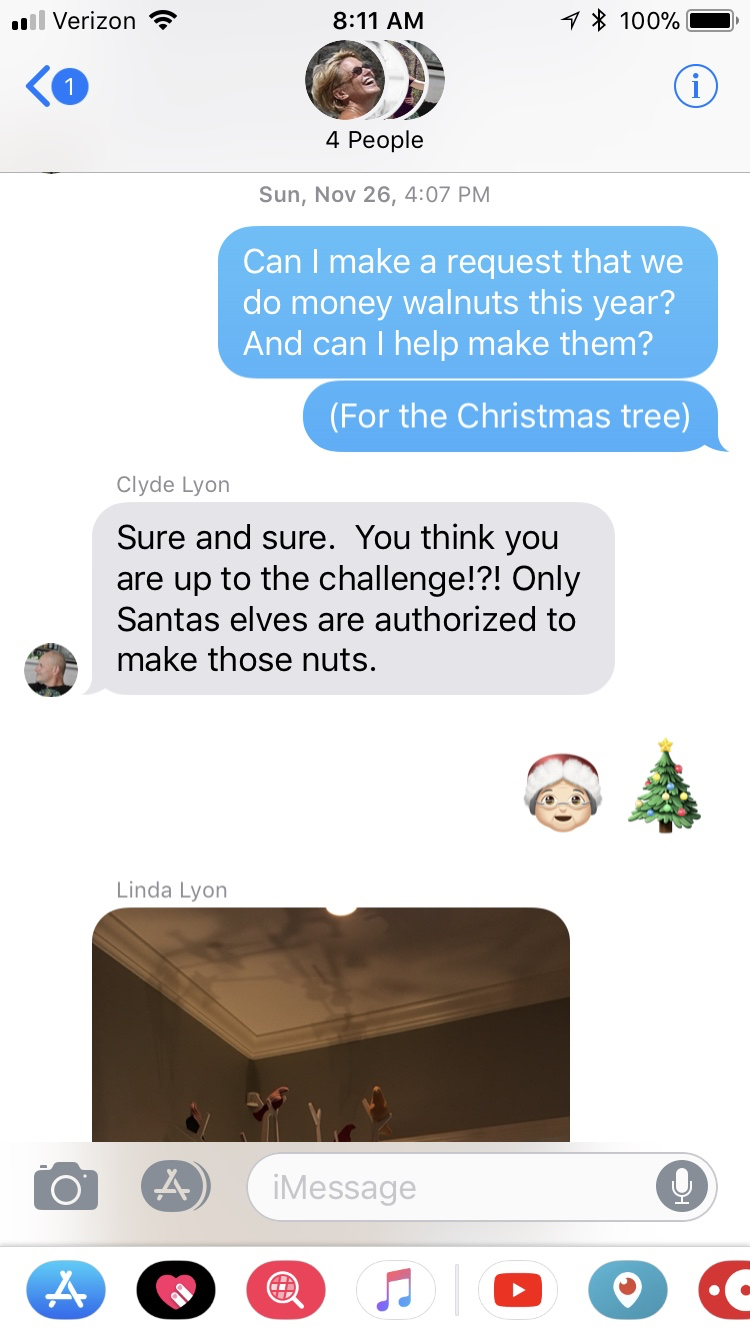This screenshot has width=750, height=1334.
Task: Record an audio message with the microphone
Action: coord(681,1187)
